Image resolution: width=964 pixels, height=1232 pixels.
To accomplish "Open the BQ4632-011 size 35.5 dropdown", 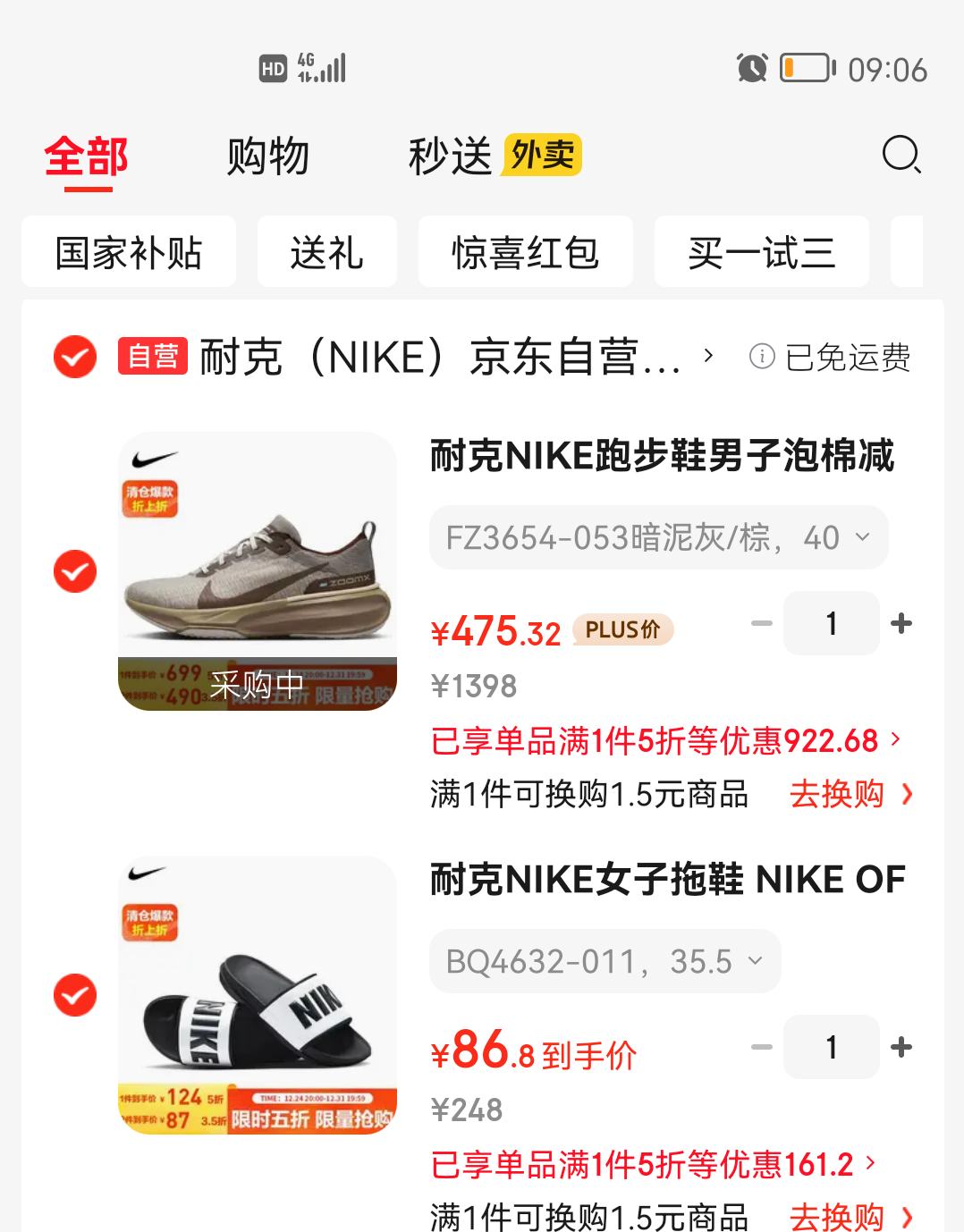I will [x=605, y=961].
